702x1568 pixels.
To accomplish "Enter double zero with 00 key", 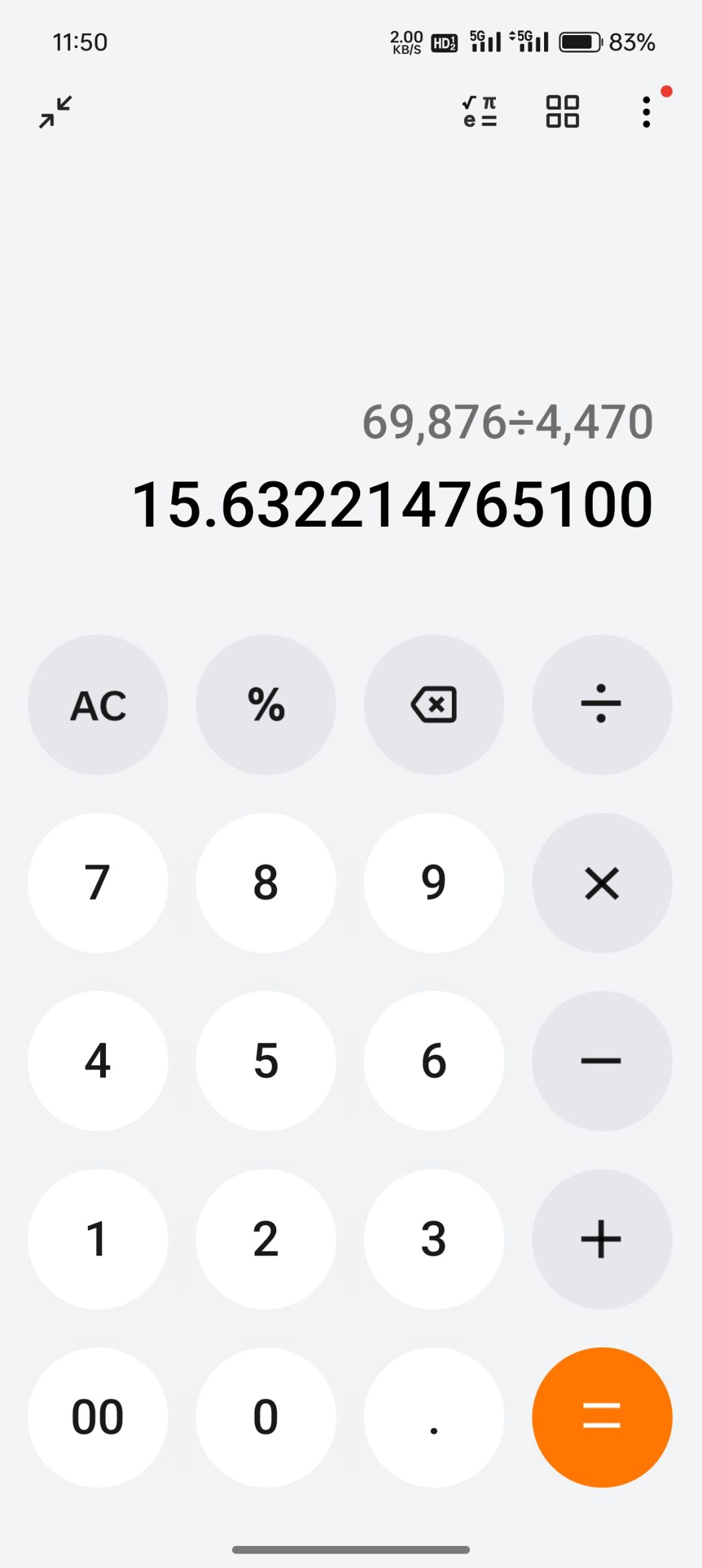I will 97,1417.
